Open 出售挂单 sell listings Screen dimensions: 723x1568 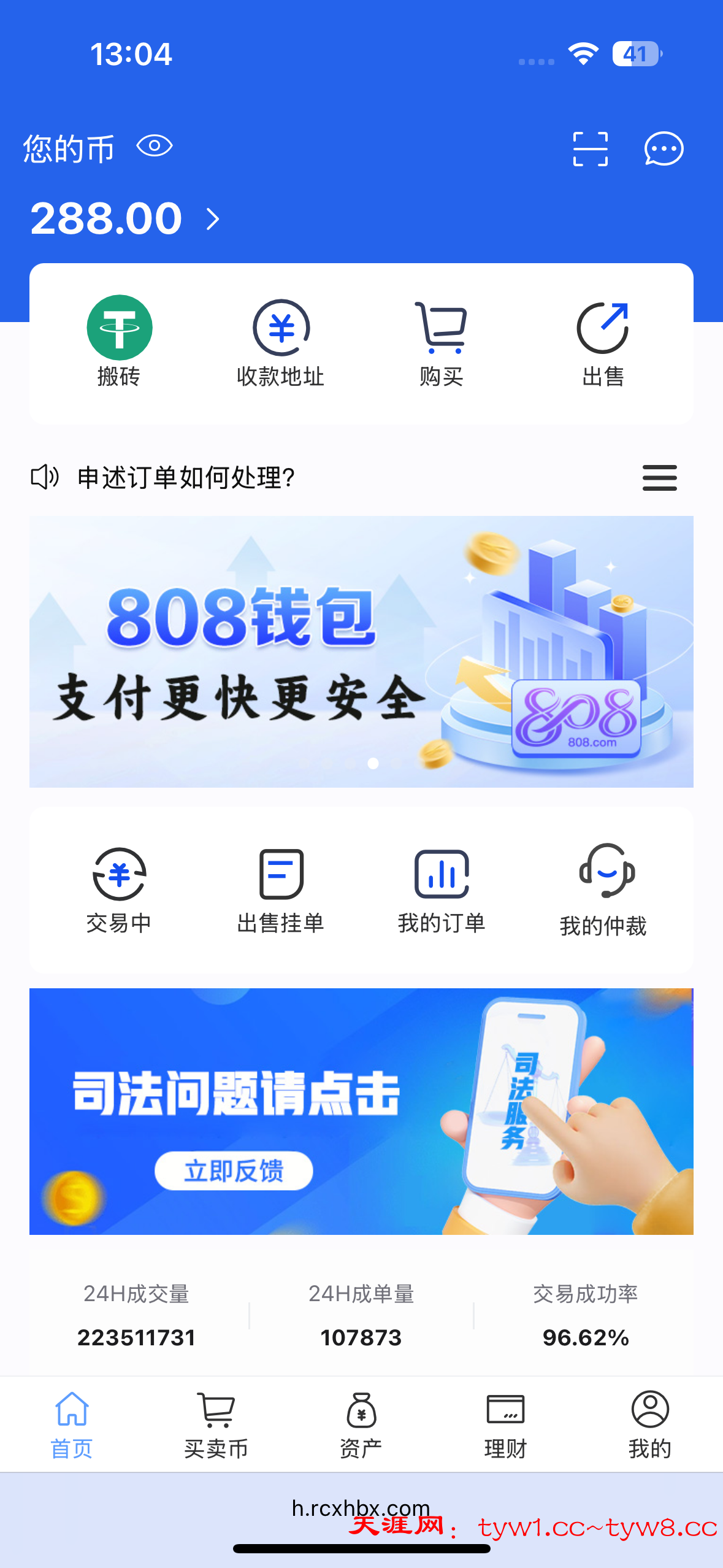point(280,890)
